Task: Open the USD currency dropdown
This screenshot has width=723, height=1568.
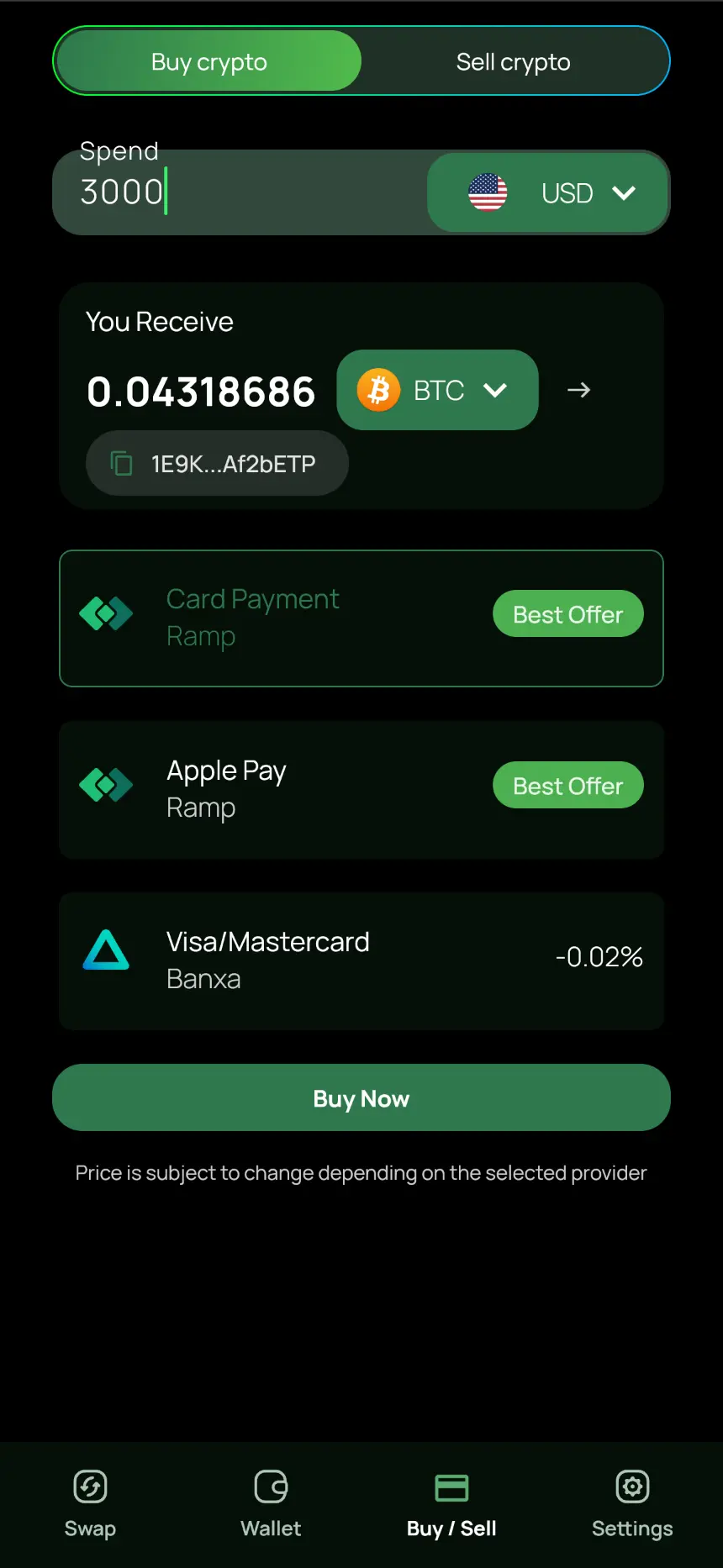Action: click(548, 192)
